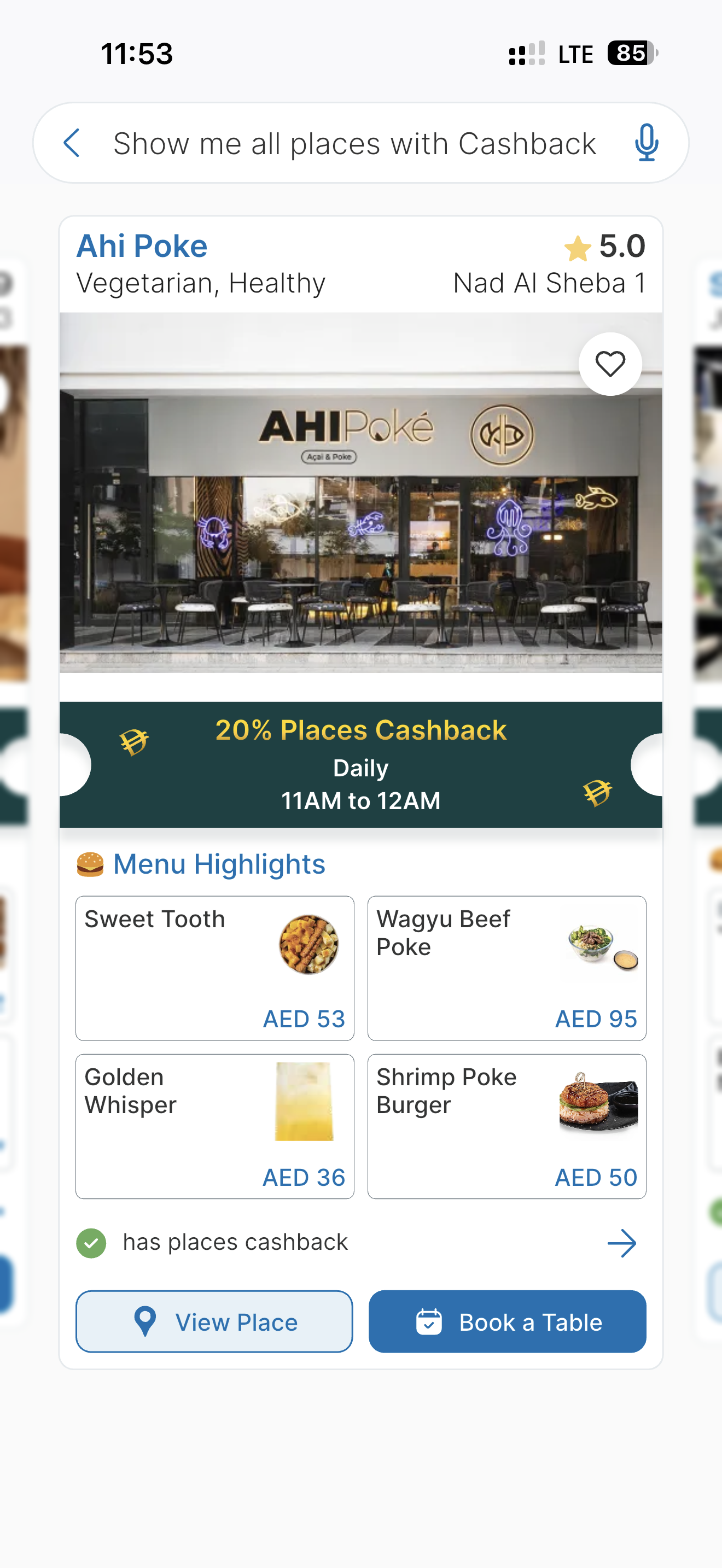Open the has places cashback arrow
The image size is (722, 1568).
[x=621, y=1242]
